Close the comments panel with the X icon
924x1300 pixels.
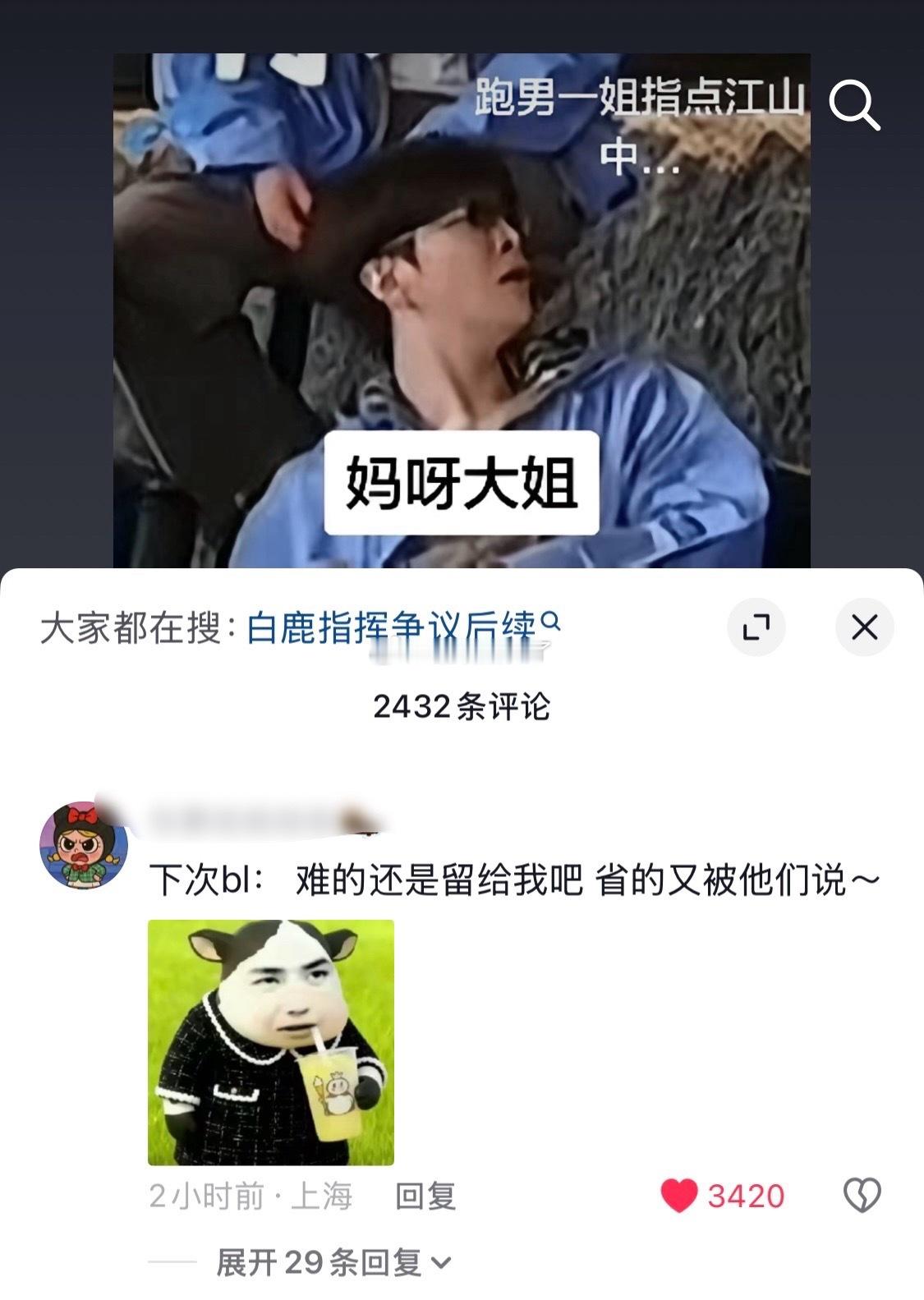tap(863, 626)
